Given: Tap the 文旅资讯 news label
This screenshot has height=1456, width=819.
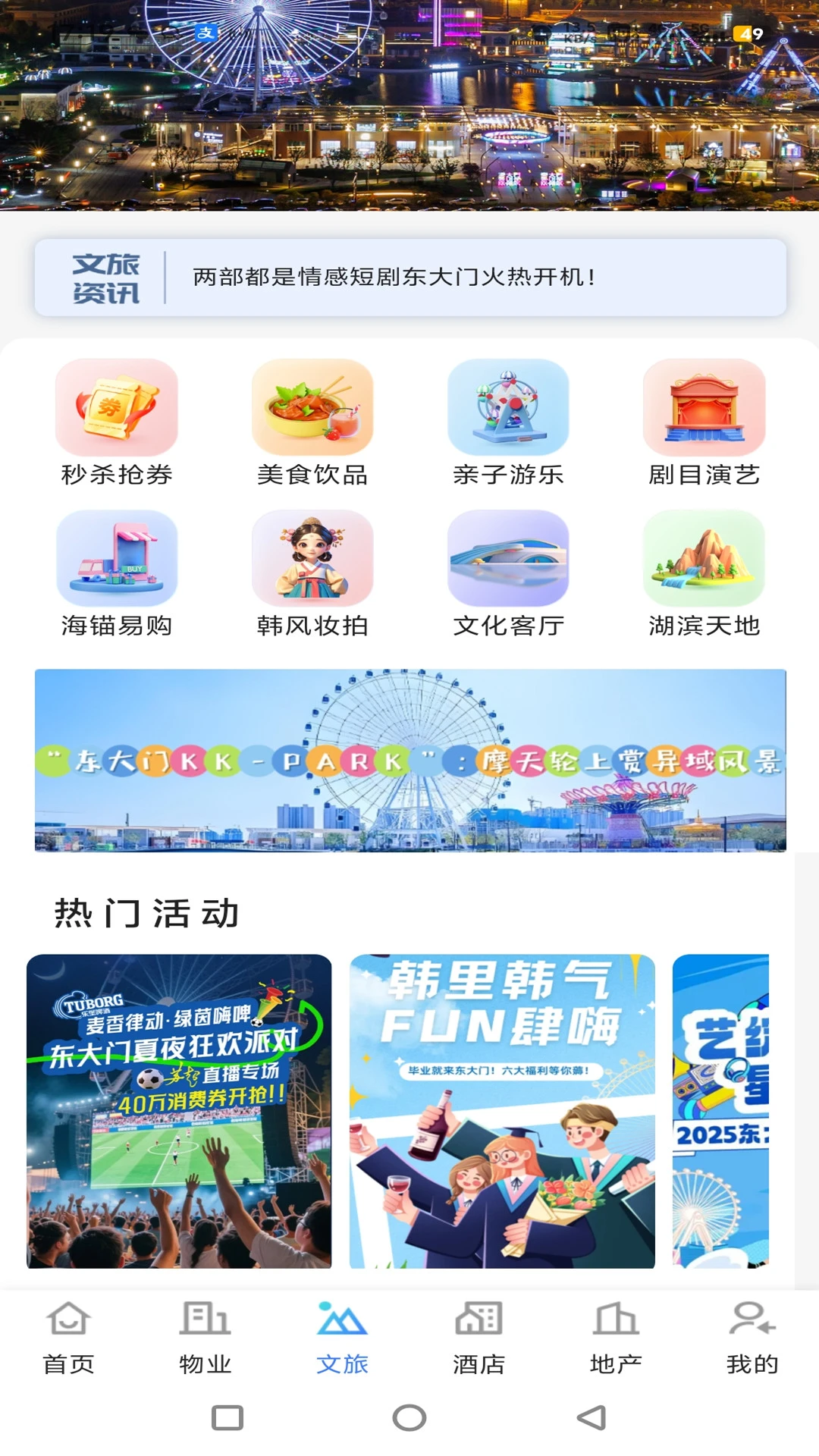Looking at the screenshot, I should tap(106, 276).
